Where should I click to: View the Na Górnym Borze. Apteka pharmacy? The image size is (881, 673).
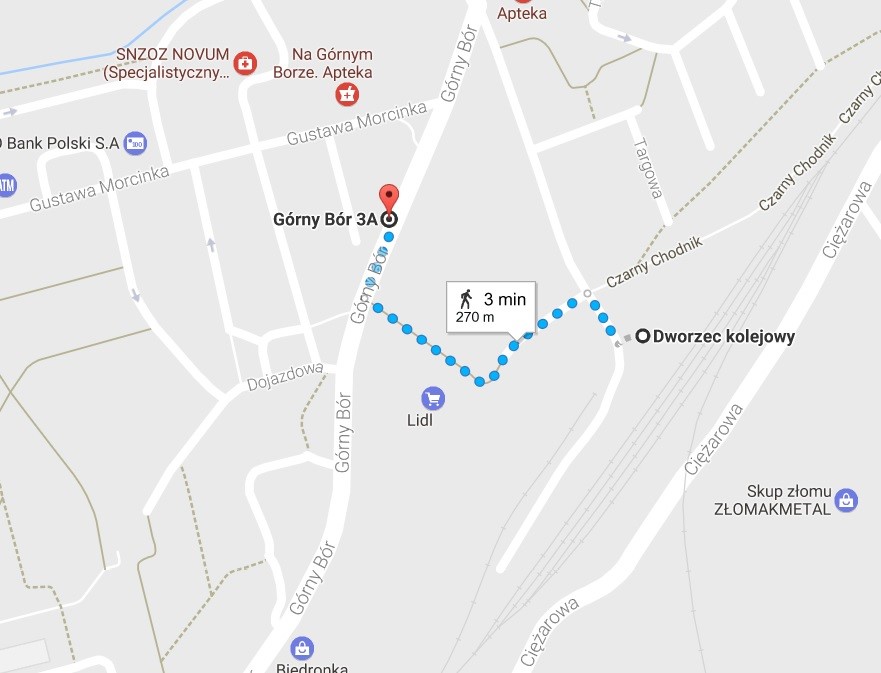(348, 95)
